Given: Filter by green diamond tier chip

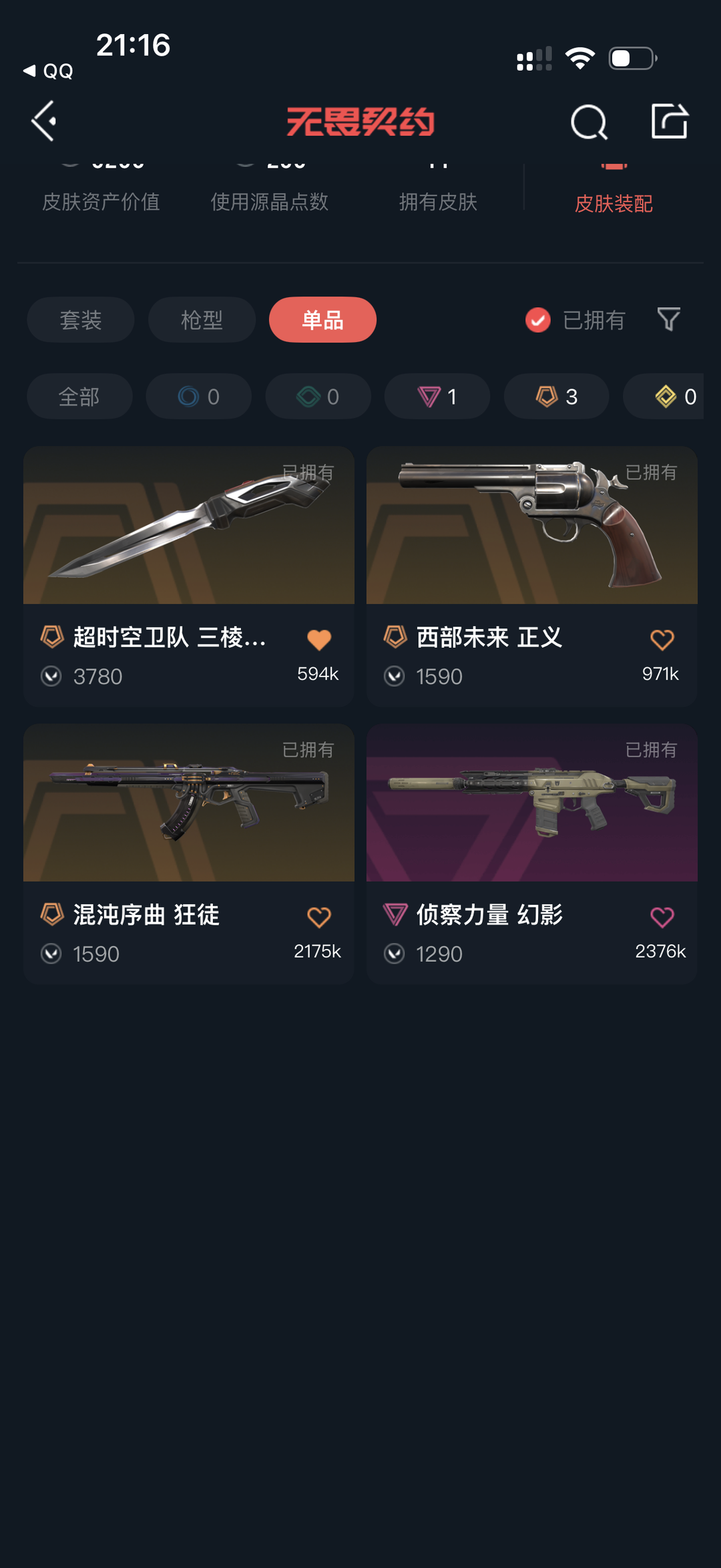Looking at the screenshot, I should tap(318, 397).
